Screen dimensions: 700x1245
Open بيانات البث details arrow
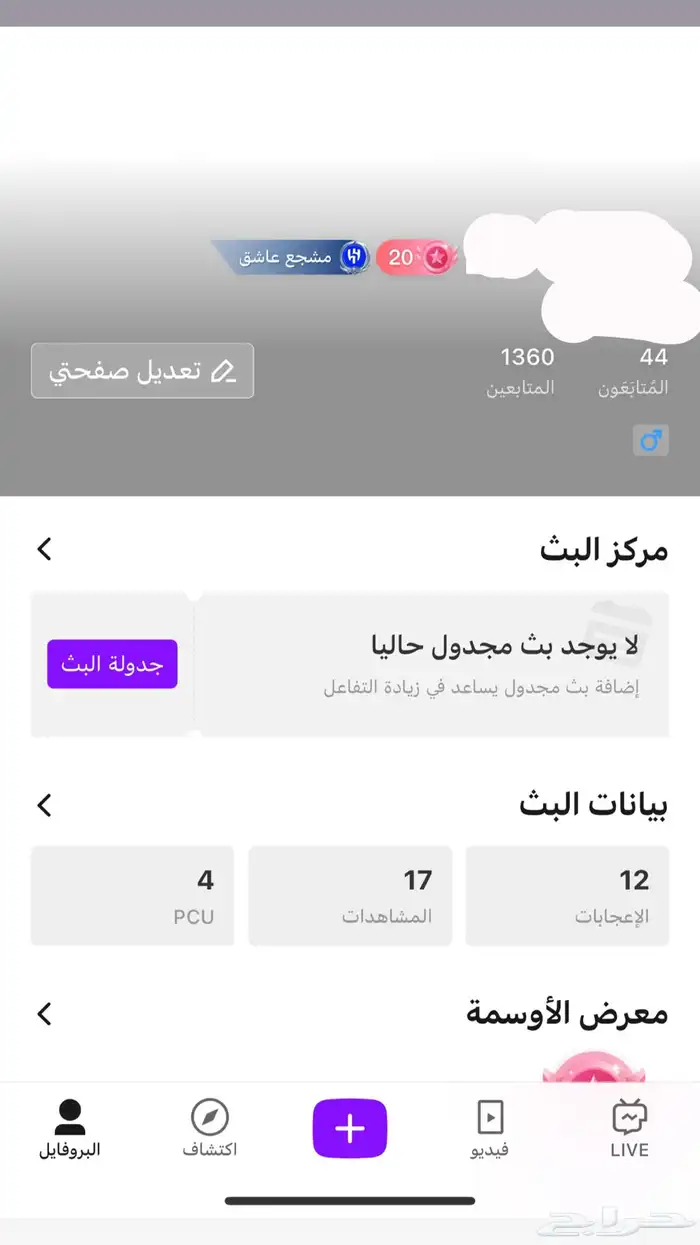(x=44, y=805)
